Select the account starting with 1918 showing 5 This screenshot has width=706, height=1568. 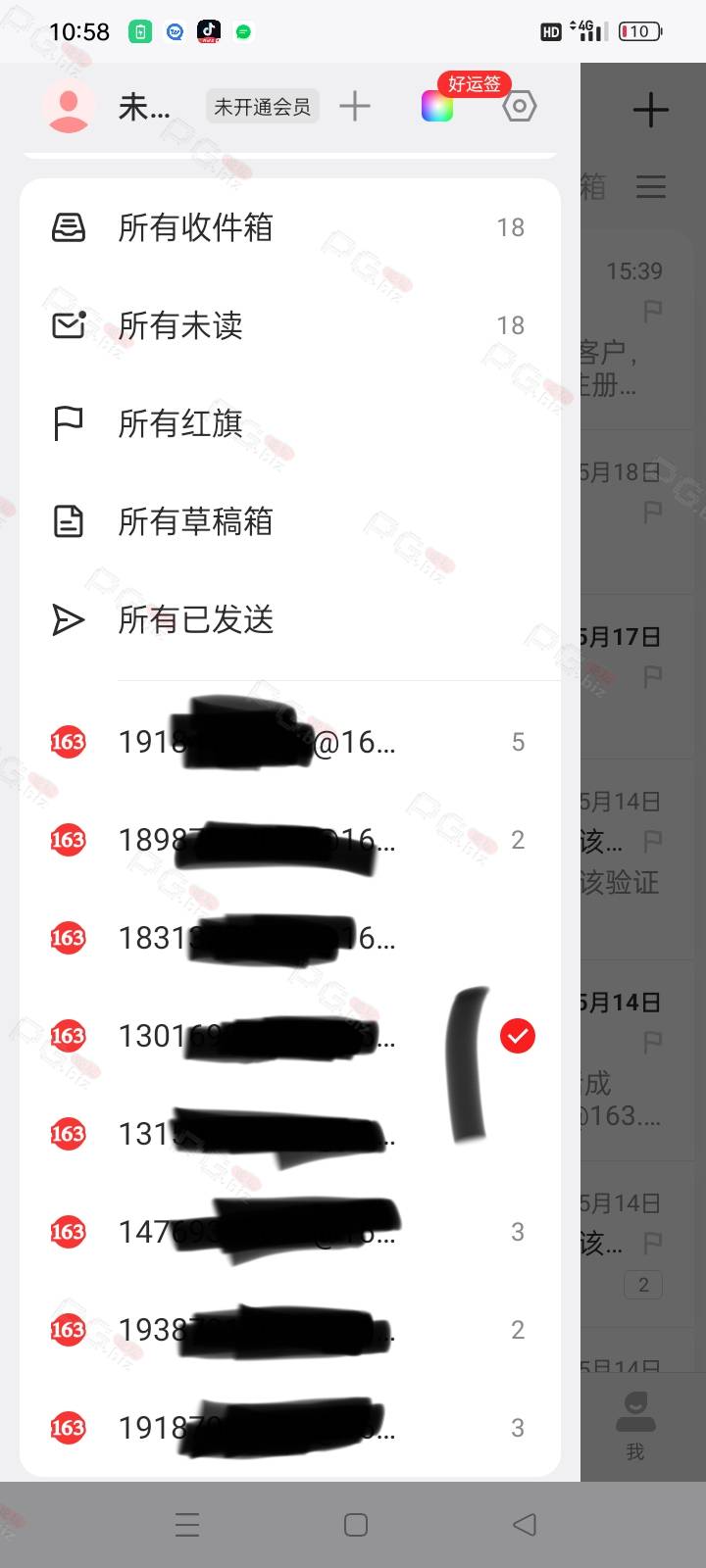click(290, 742)
